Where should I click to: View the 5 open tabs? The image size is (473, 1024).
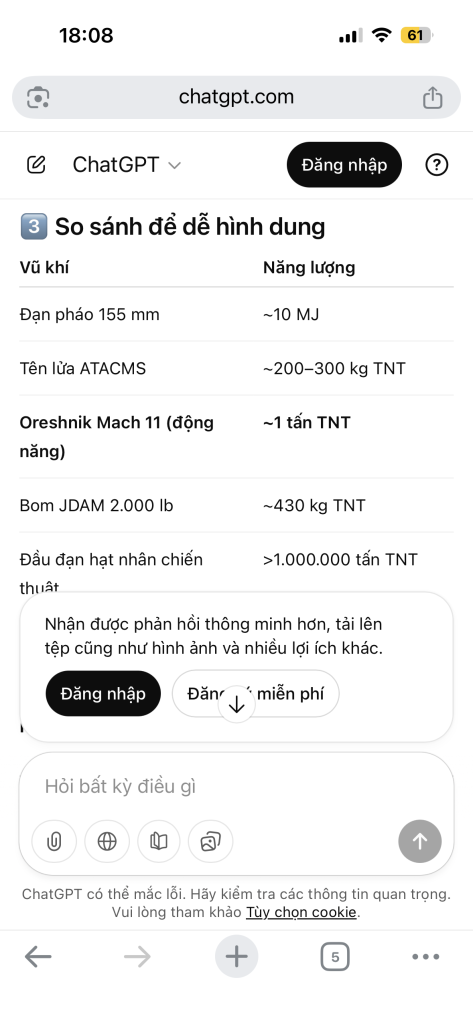coord(335,957)
